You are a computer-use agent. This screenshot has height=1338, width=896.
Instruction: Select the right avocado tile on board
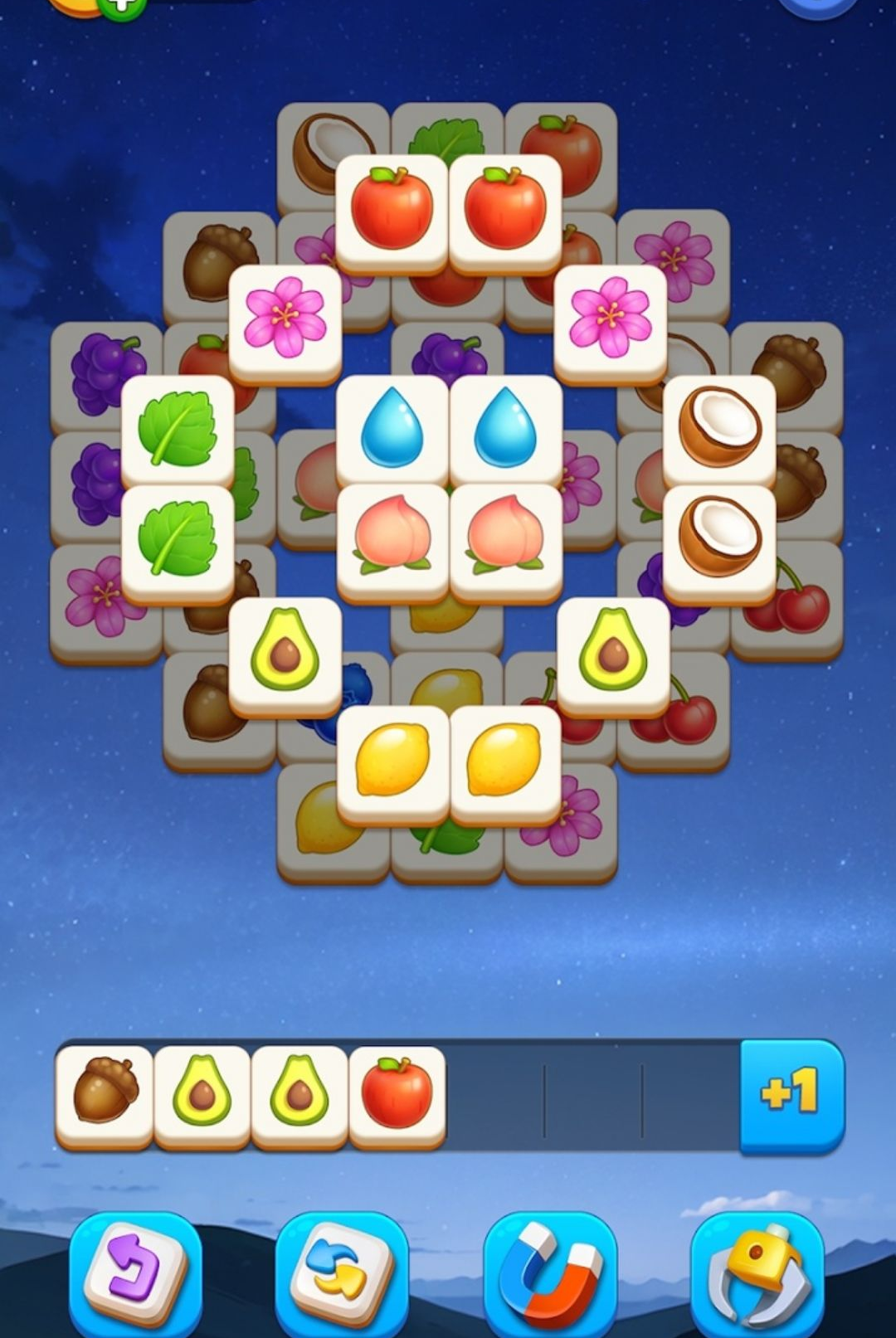[x=613, y=655]
